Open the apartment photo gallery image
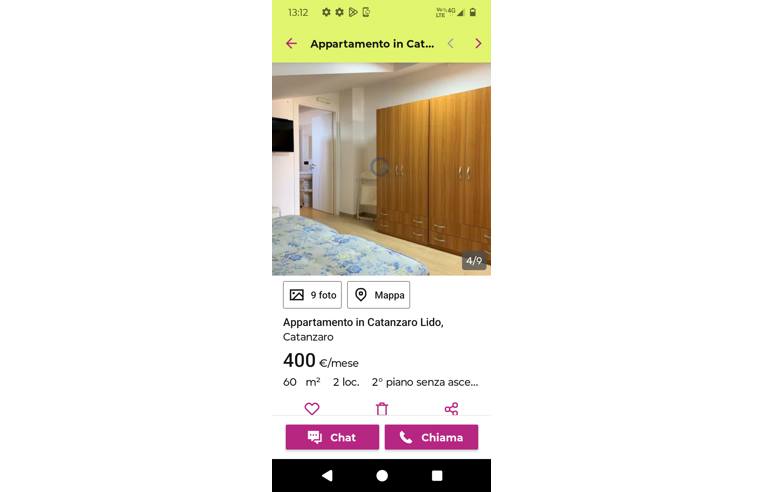Image resolution: width=764 pixels, height=492 pixels. pyautogui.click(x=381, y=168)
